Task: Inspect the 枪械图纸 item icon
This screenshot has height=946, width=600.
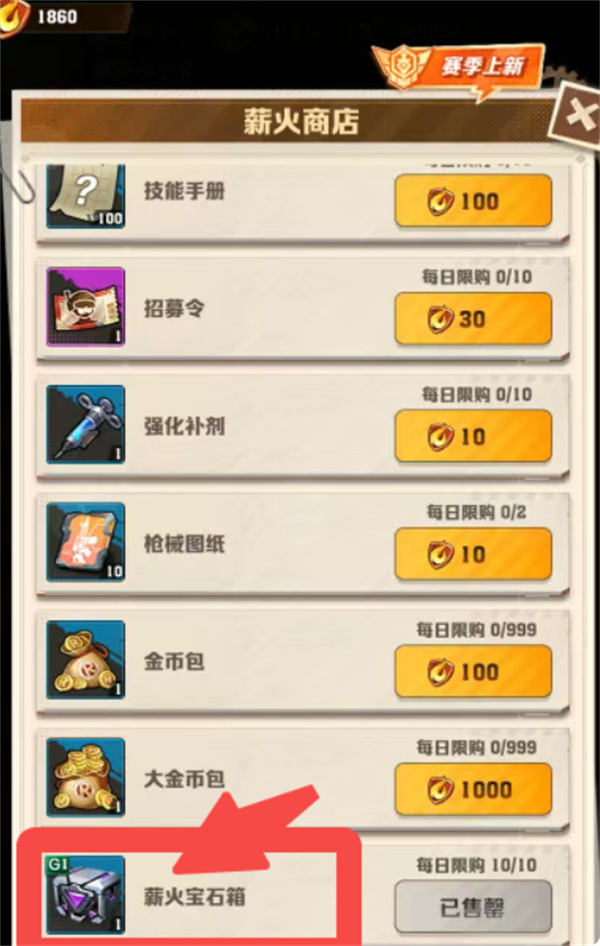Action: [86, 542]
